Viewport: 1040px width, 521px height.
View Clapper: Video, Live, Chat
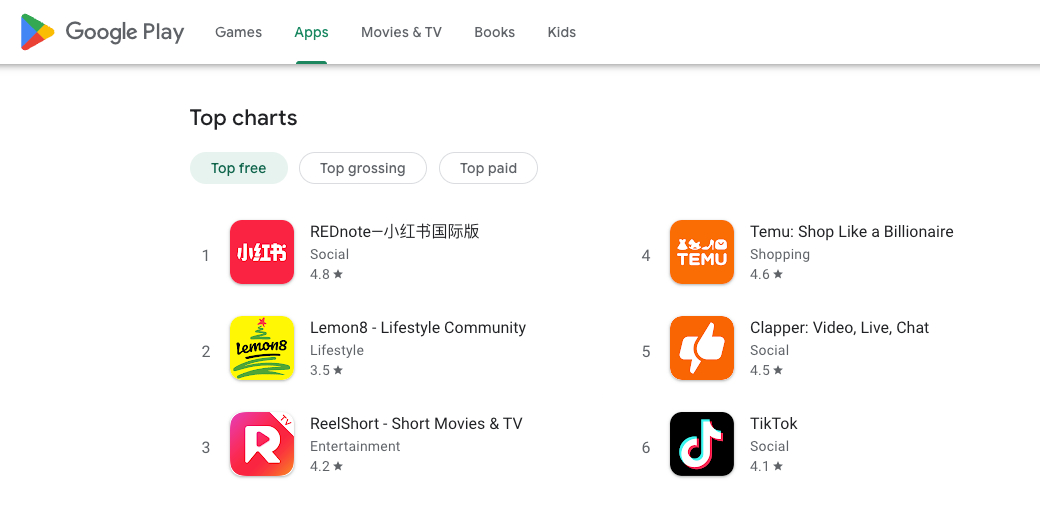[x=839, y=328]
